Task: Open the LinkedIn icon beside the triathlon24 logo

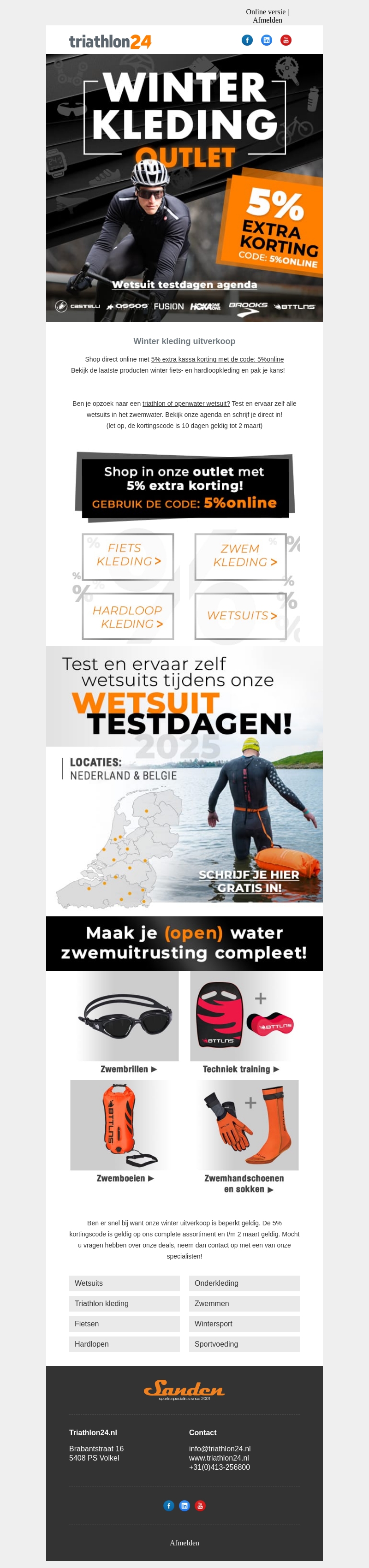Action: click(266, 40)
